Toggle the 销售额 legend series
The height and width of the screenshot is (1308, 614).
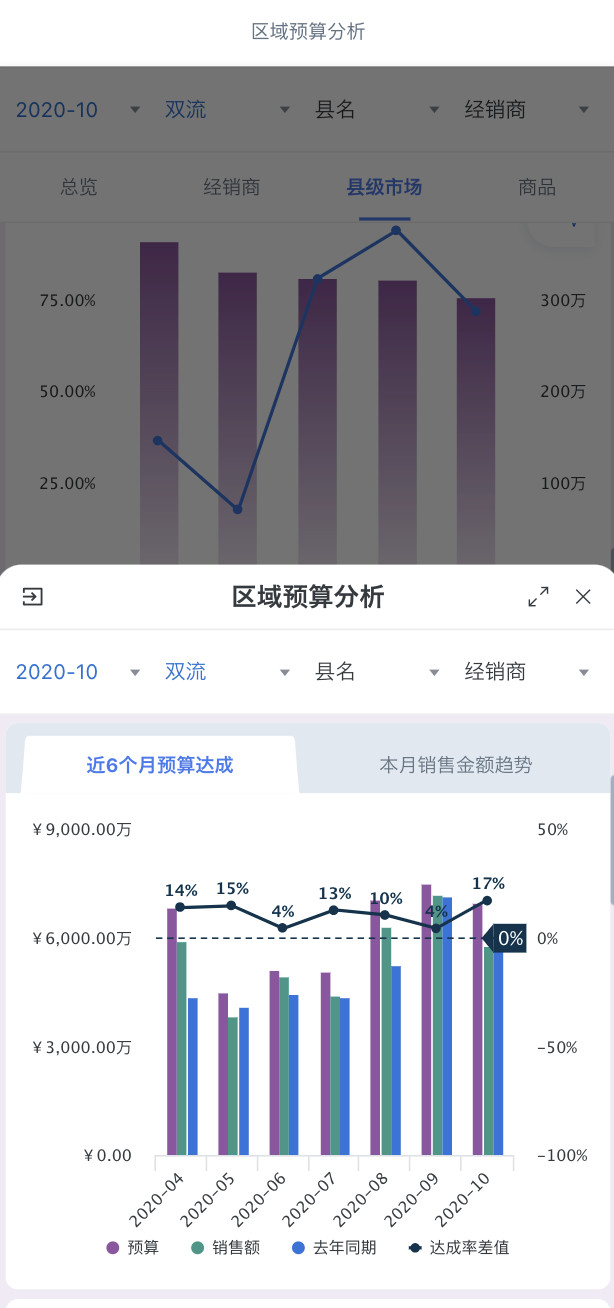tap(225, 1248)
